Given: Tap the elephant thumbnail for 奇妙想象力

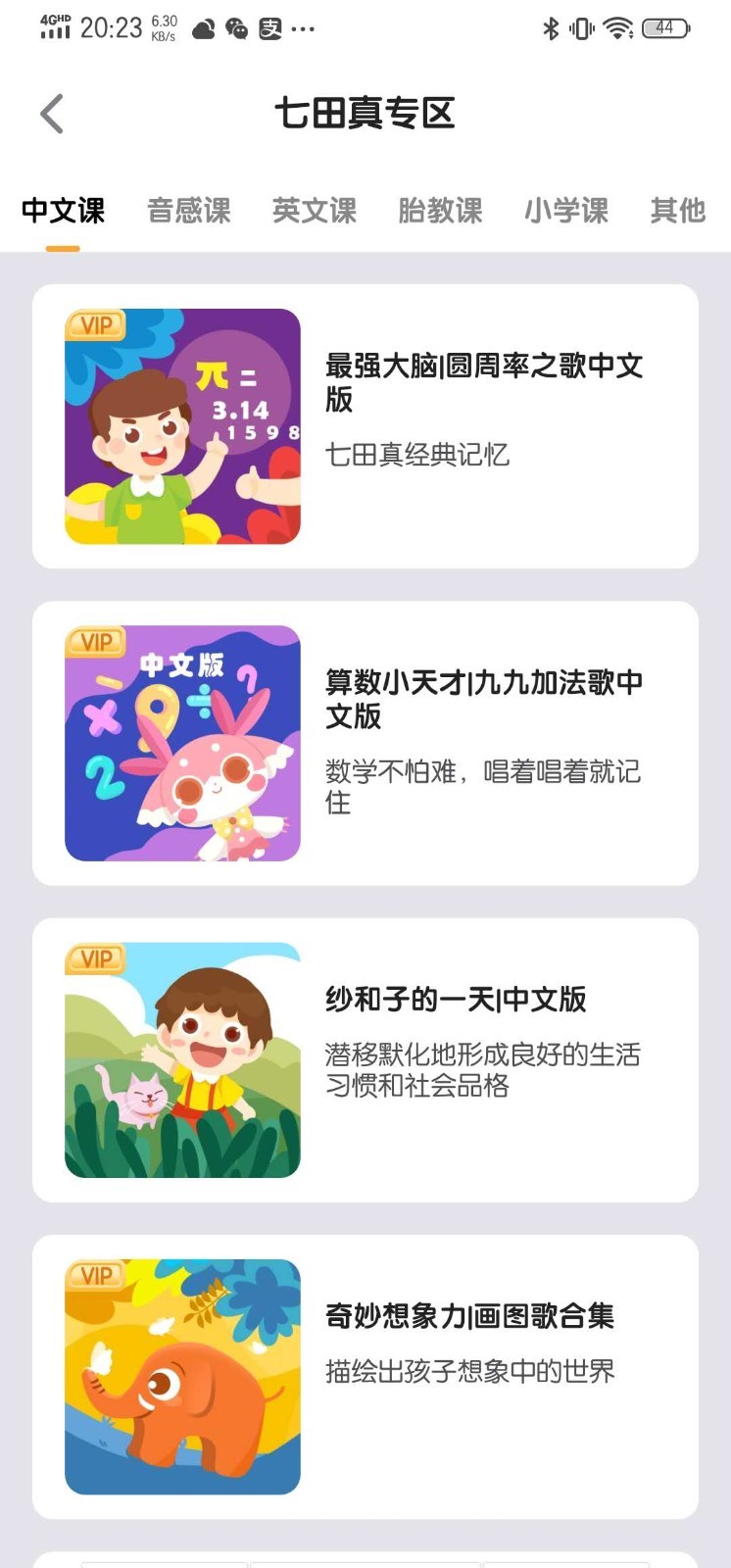Looking at the screenshot, I should click(x=182, y=1375).
